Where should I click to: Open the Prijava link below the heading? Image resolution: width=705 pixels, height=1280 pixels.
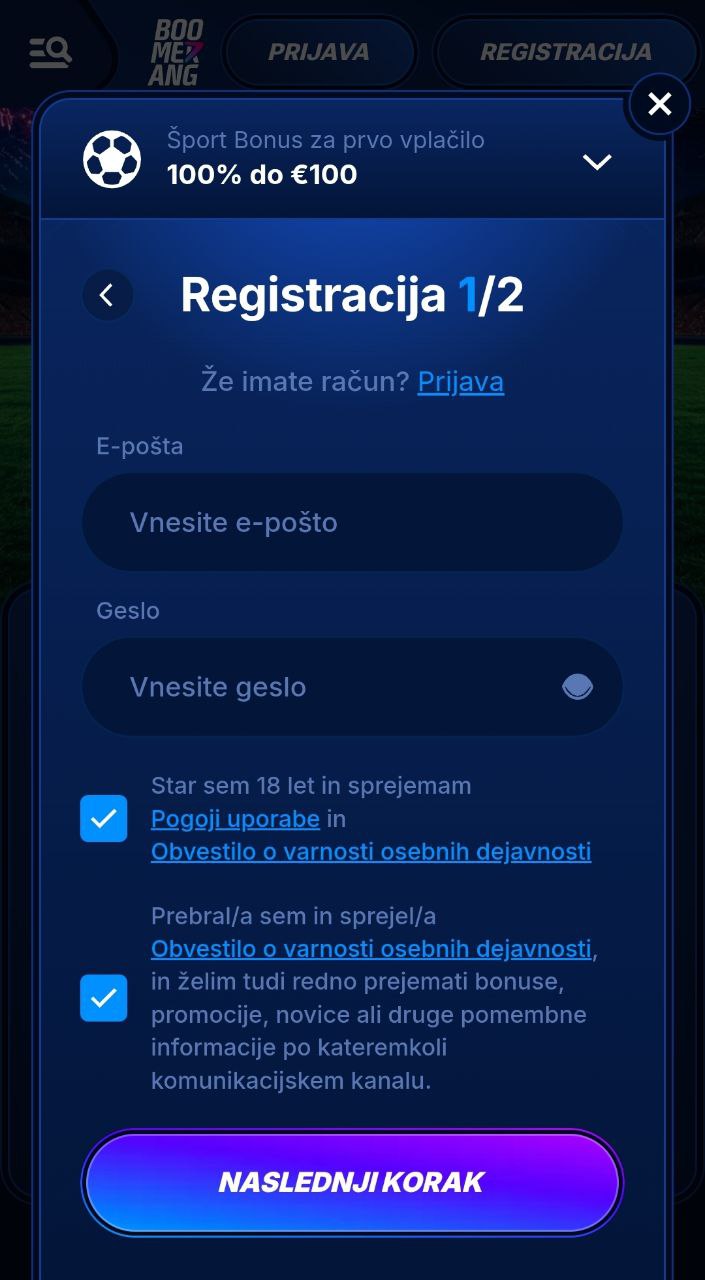tap(460, 381)
